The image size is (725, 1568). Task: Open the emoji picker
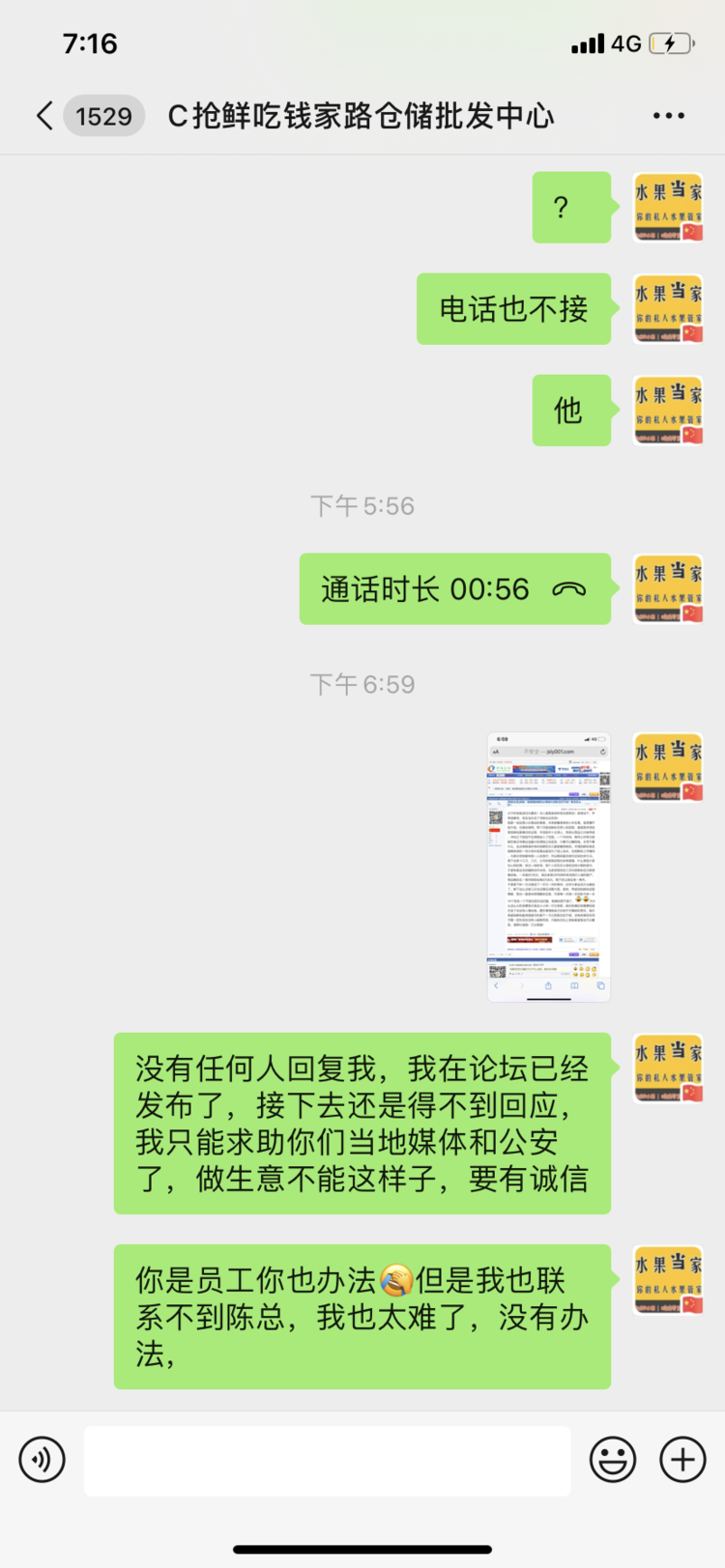(x=613, y=1459)
